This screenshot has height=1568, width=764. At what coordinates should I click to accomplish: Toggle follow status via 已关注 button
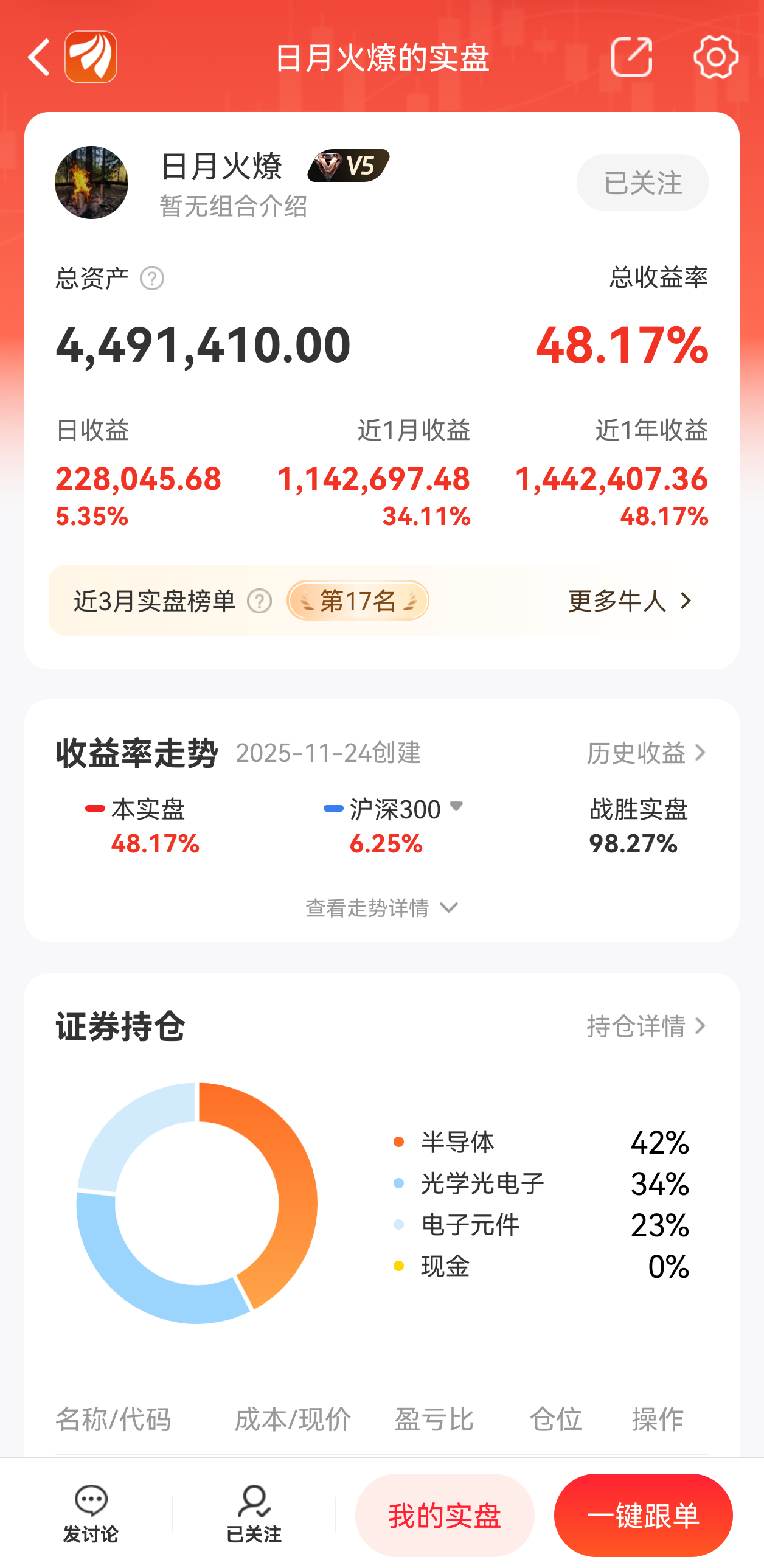pyautogui.click(x=642, y=183)
